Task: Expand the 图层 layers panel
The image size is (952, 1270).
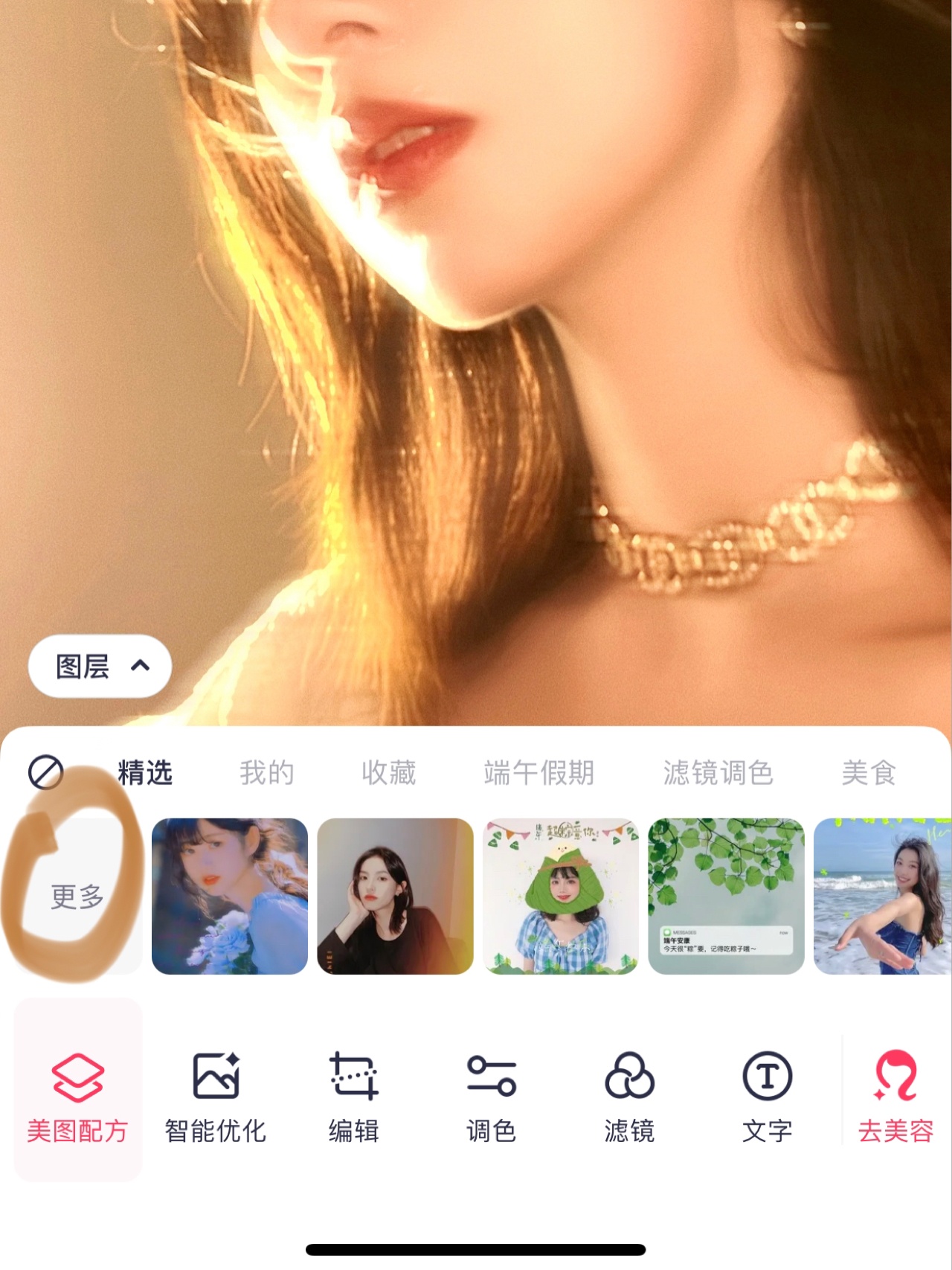Action: tap(100, 666)
